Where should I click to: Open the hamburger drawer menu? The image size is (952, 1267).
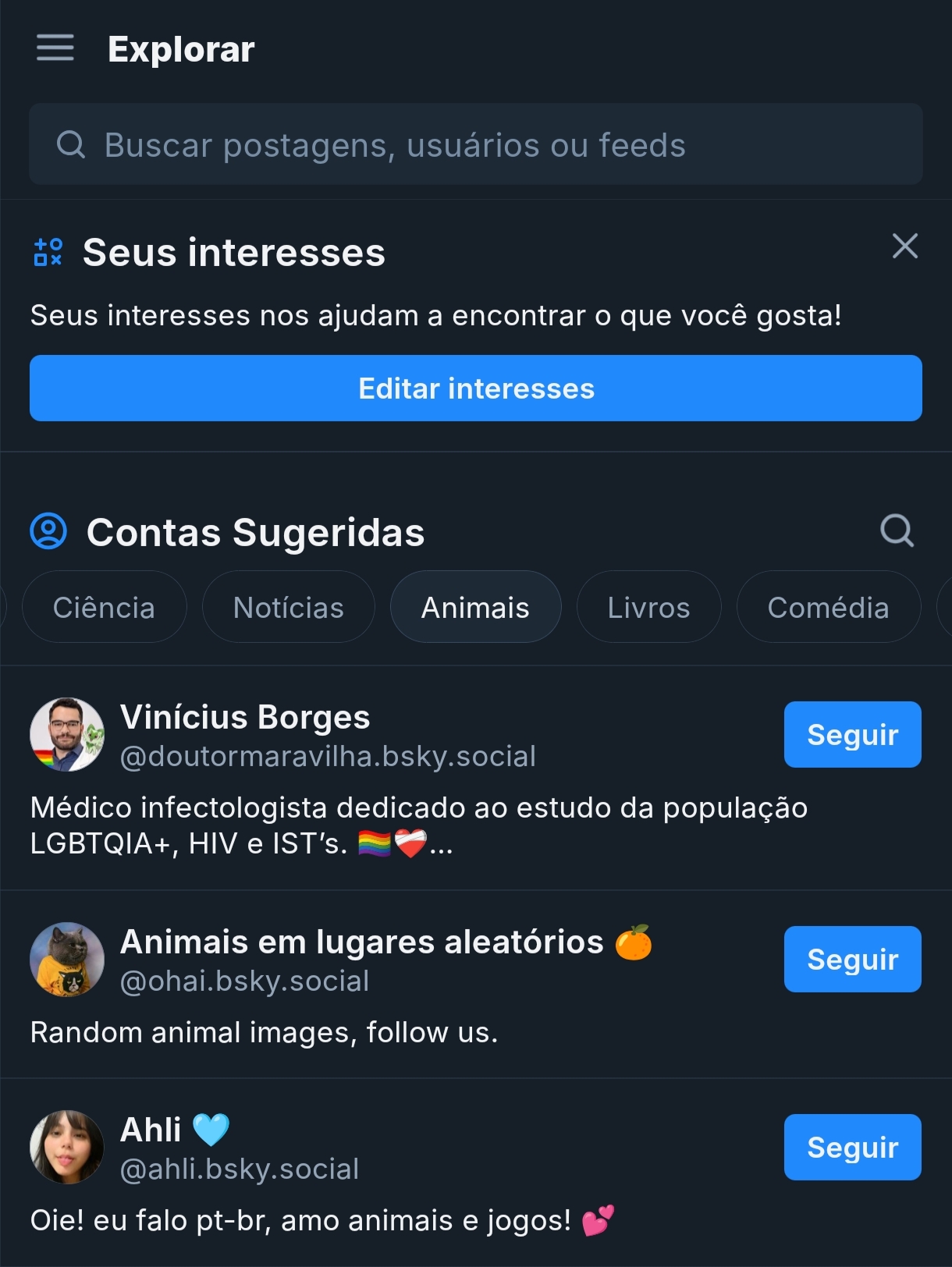pyautogui.click(x=55, y=48)
